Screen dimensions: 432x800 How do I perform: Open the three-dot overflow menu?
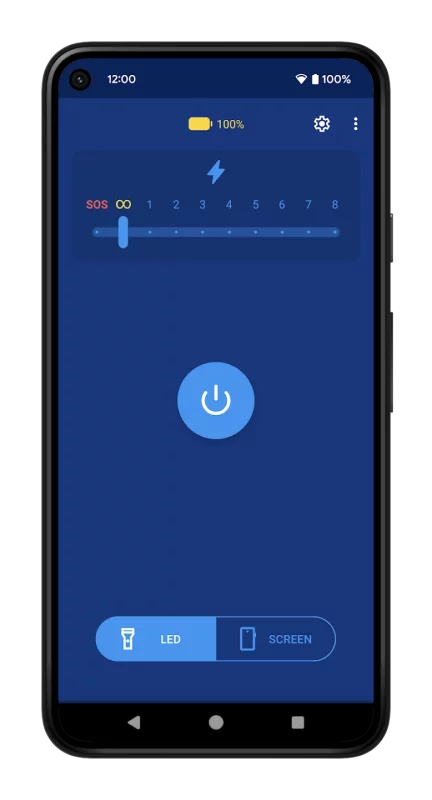pos(355,124)
